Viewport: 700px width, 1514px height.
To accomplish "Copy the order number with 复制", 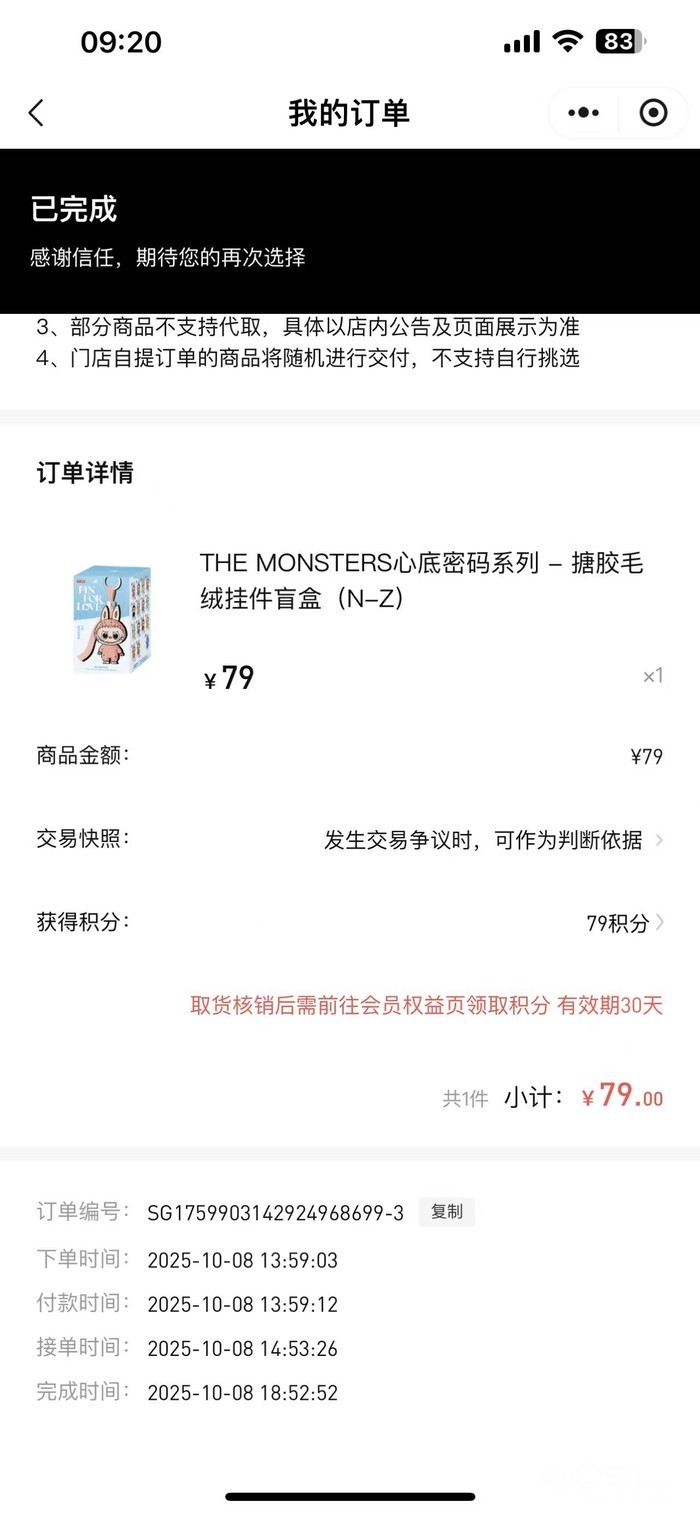I will click(x=446, y=1212).
